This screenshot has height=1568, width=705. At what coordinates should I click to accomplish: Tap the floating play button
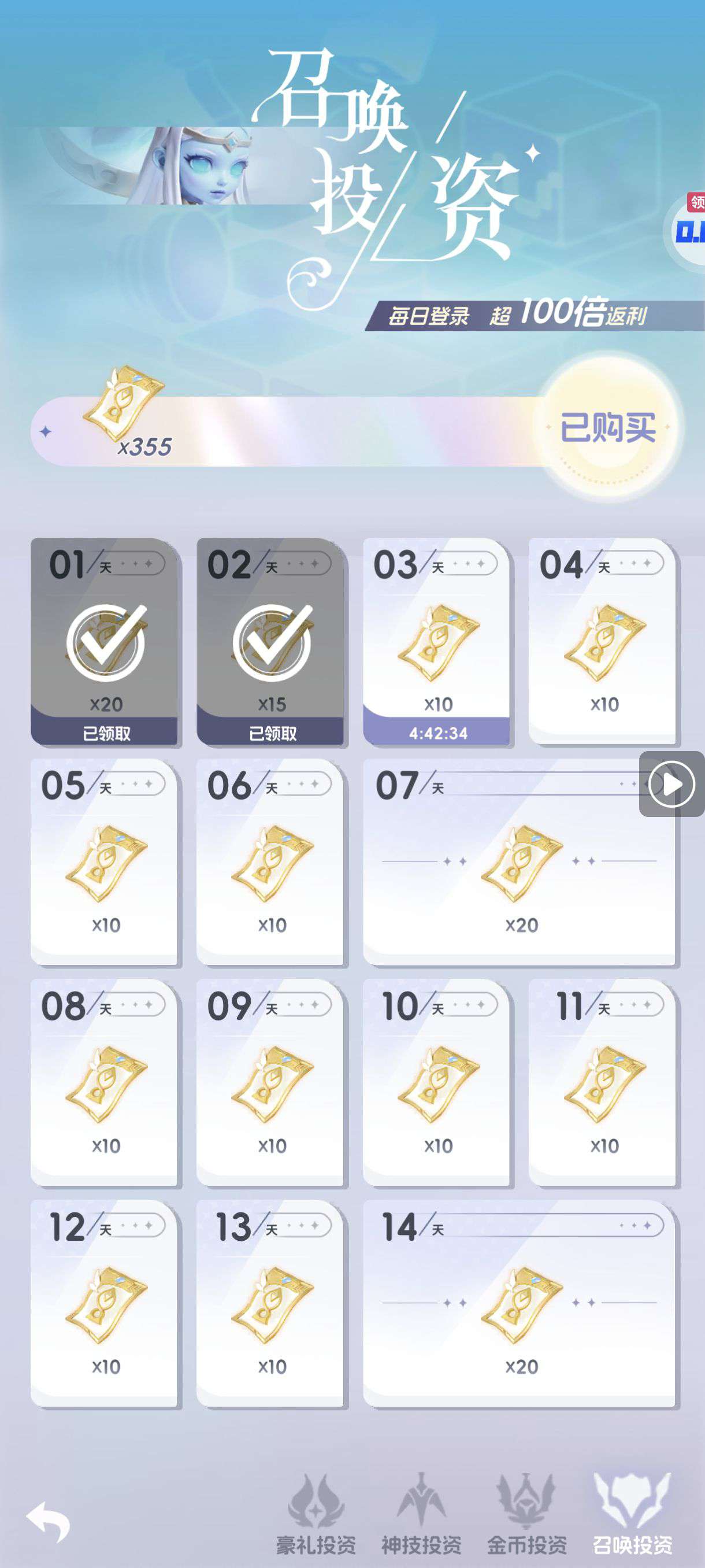[671, 784]
